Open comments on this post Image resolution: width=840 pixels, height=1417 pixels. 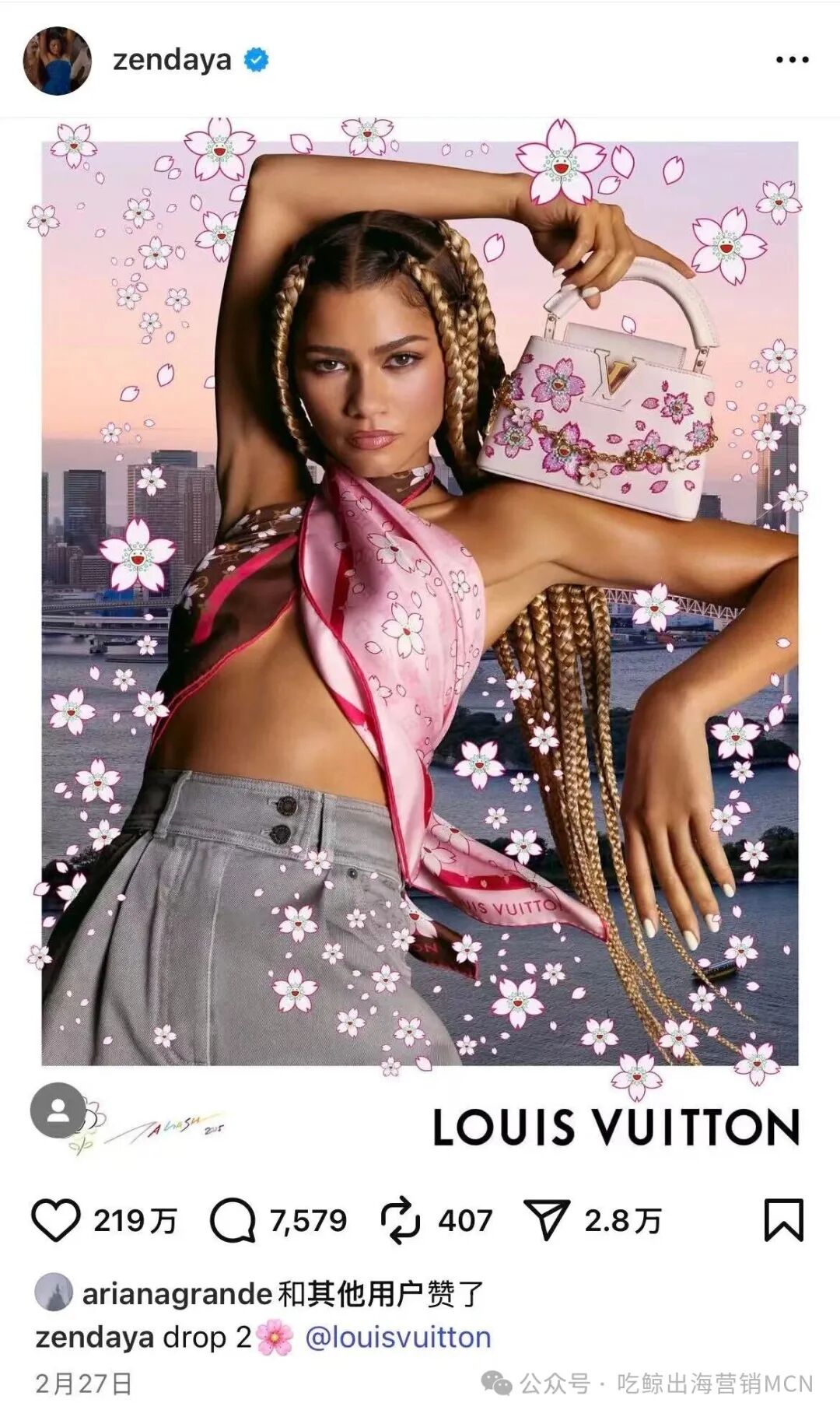pos(233,1219)
